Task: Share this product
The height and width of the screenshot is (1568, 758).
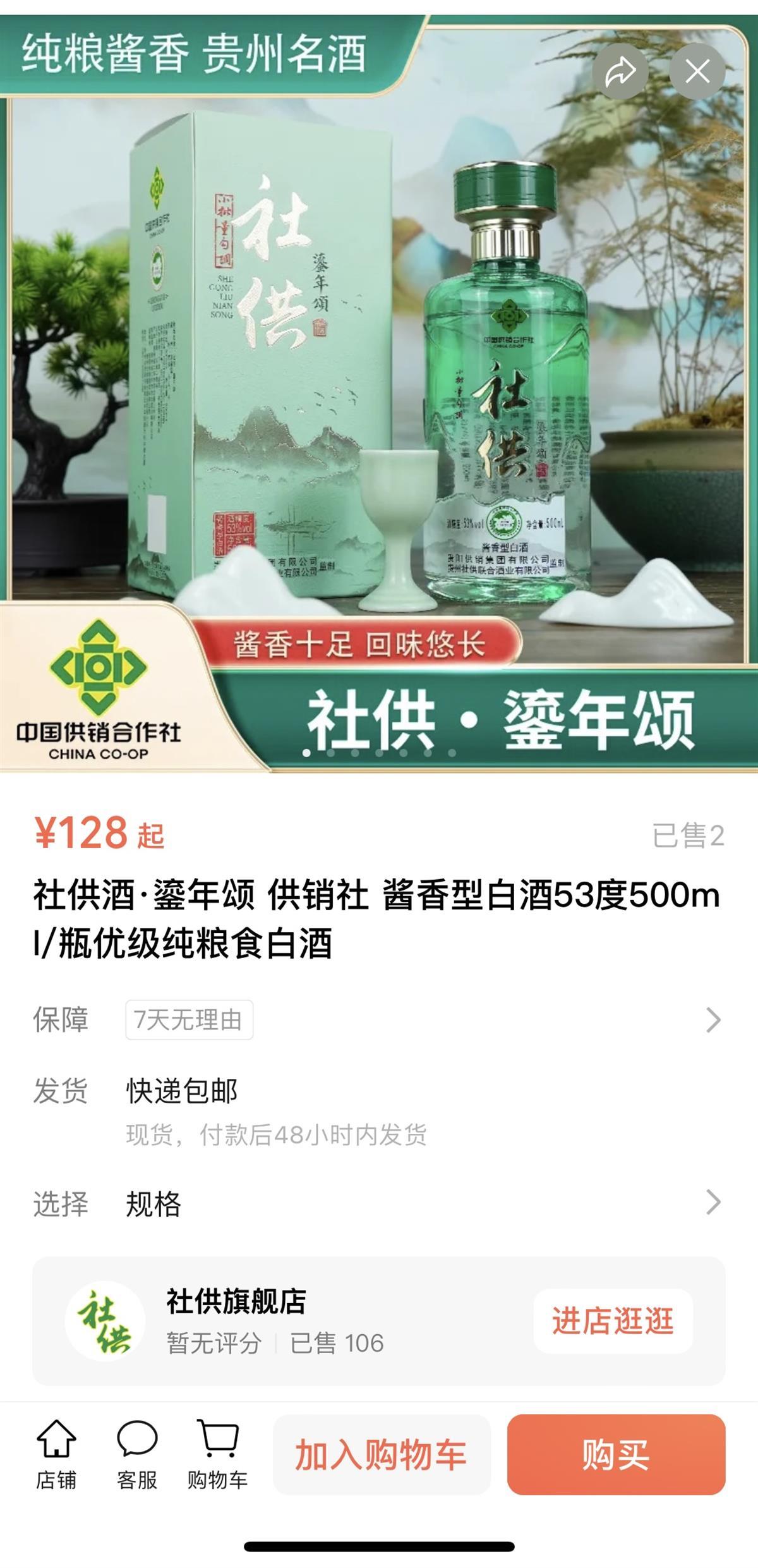Action: pyautogui.click(x=620, y=72)
